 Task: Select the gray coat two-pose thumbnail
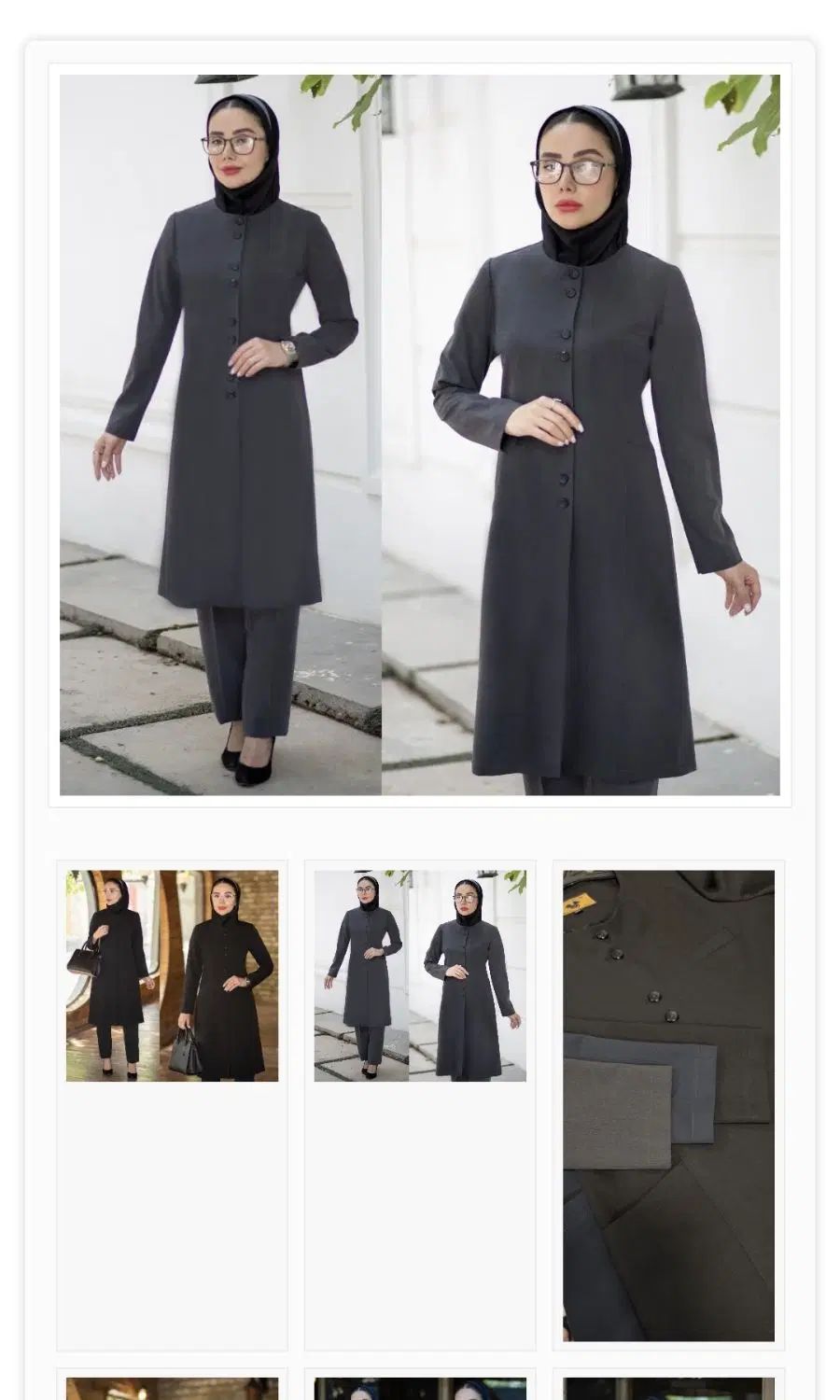[x=420, y=975]
